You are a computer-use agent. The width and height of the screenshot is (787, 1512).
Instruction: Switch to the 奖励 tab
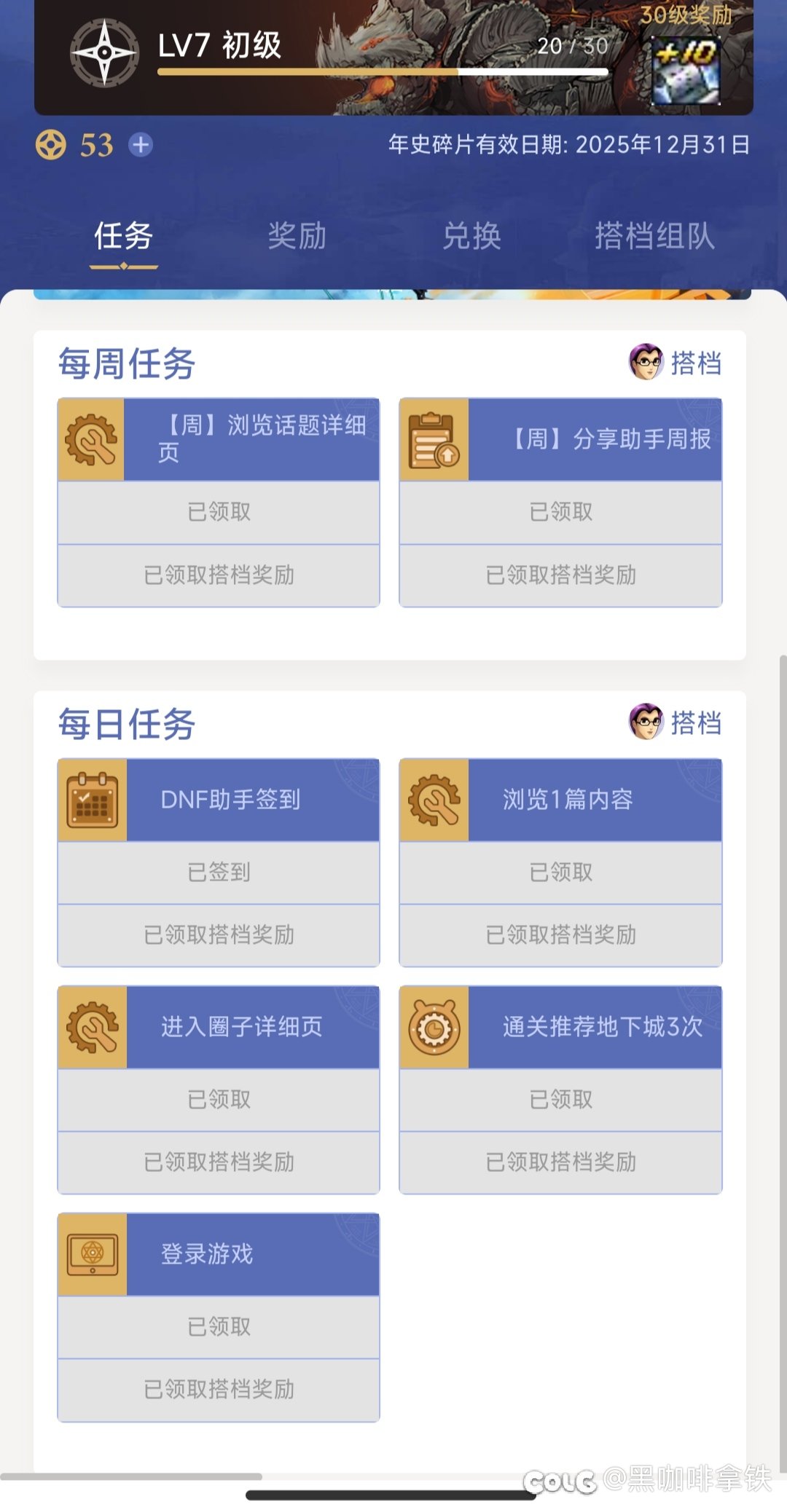(297, 236)
